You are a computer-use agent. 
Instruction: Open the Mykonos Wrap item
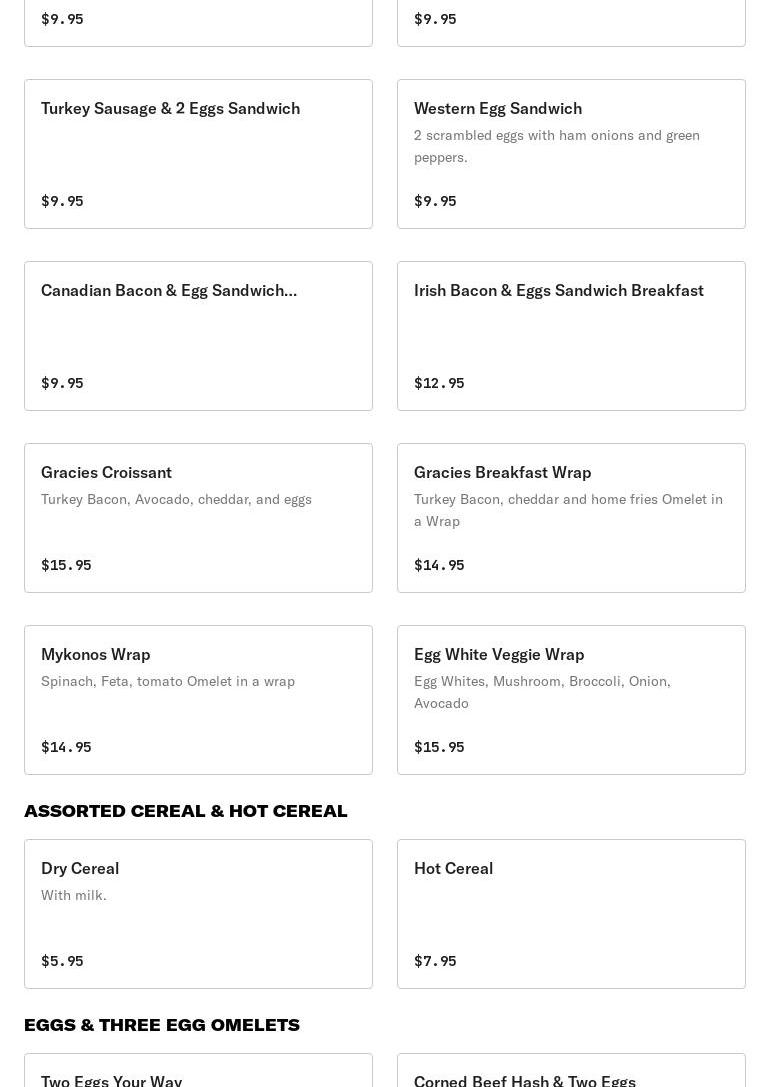pos(198,700)
